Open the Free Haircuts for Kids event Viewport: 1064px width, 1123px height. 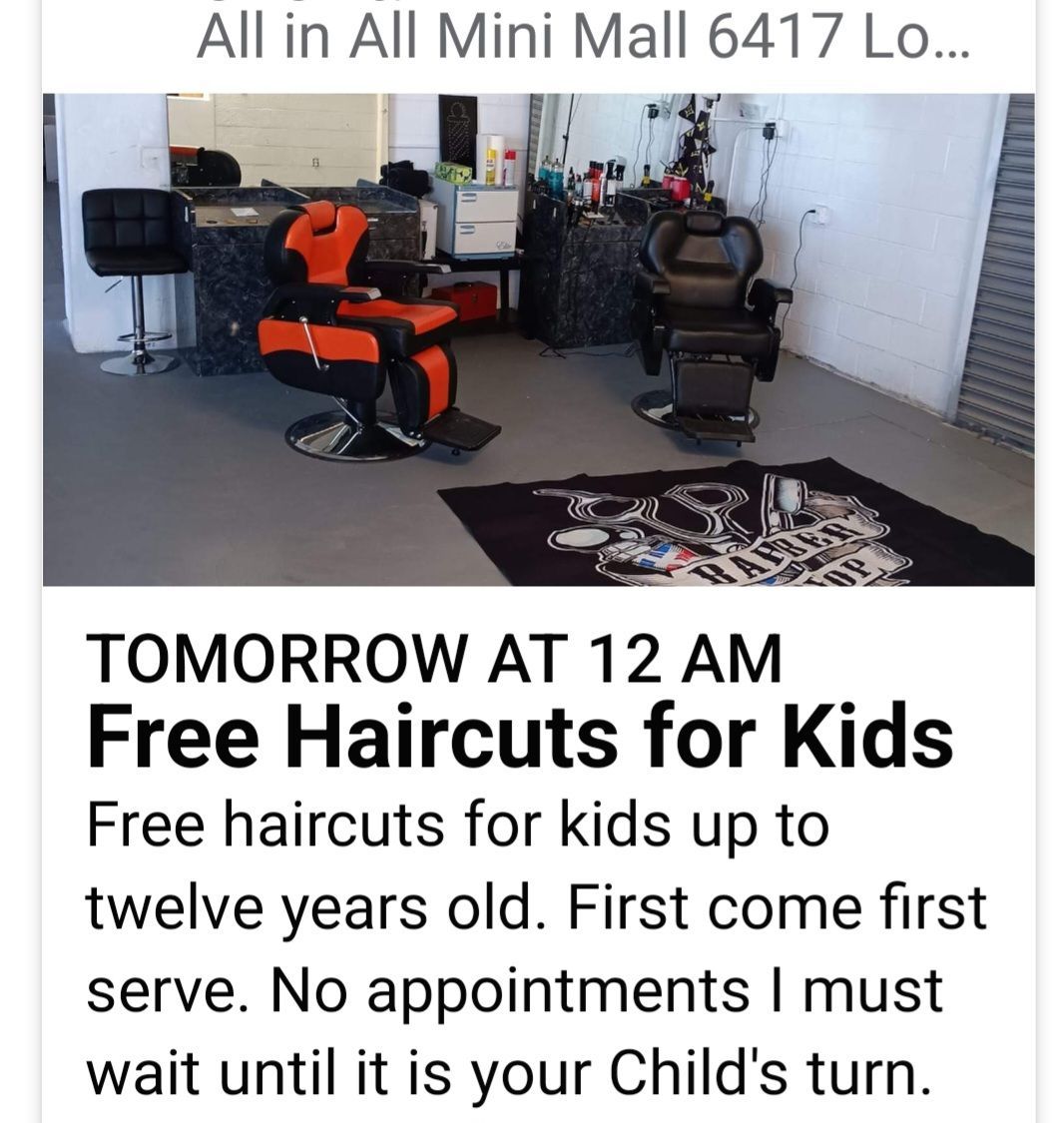click(520, 738)
